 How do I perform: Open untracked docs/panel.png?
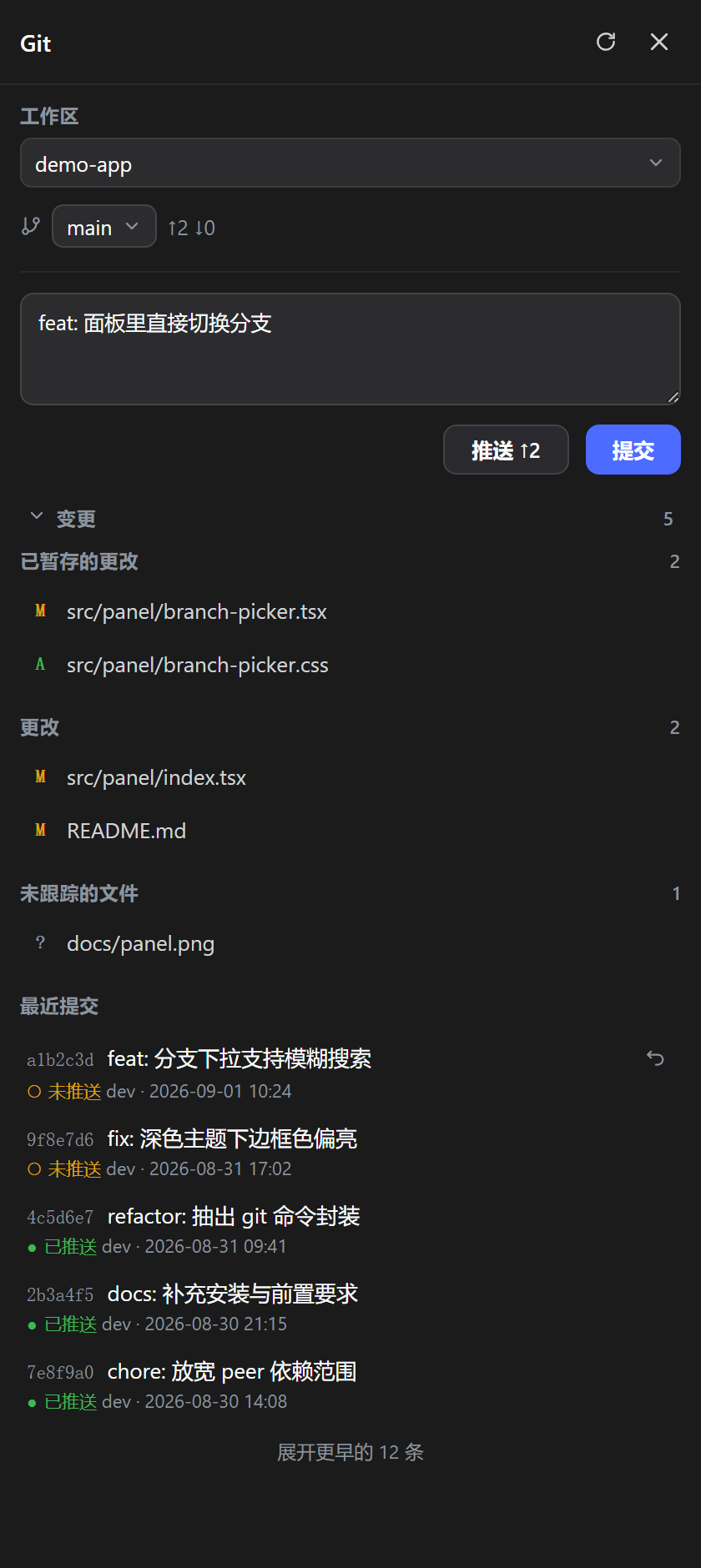tap(350, 943)
